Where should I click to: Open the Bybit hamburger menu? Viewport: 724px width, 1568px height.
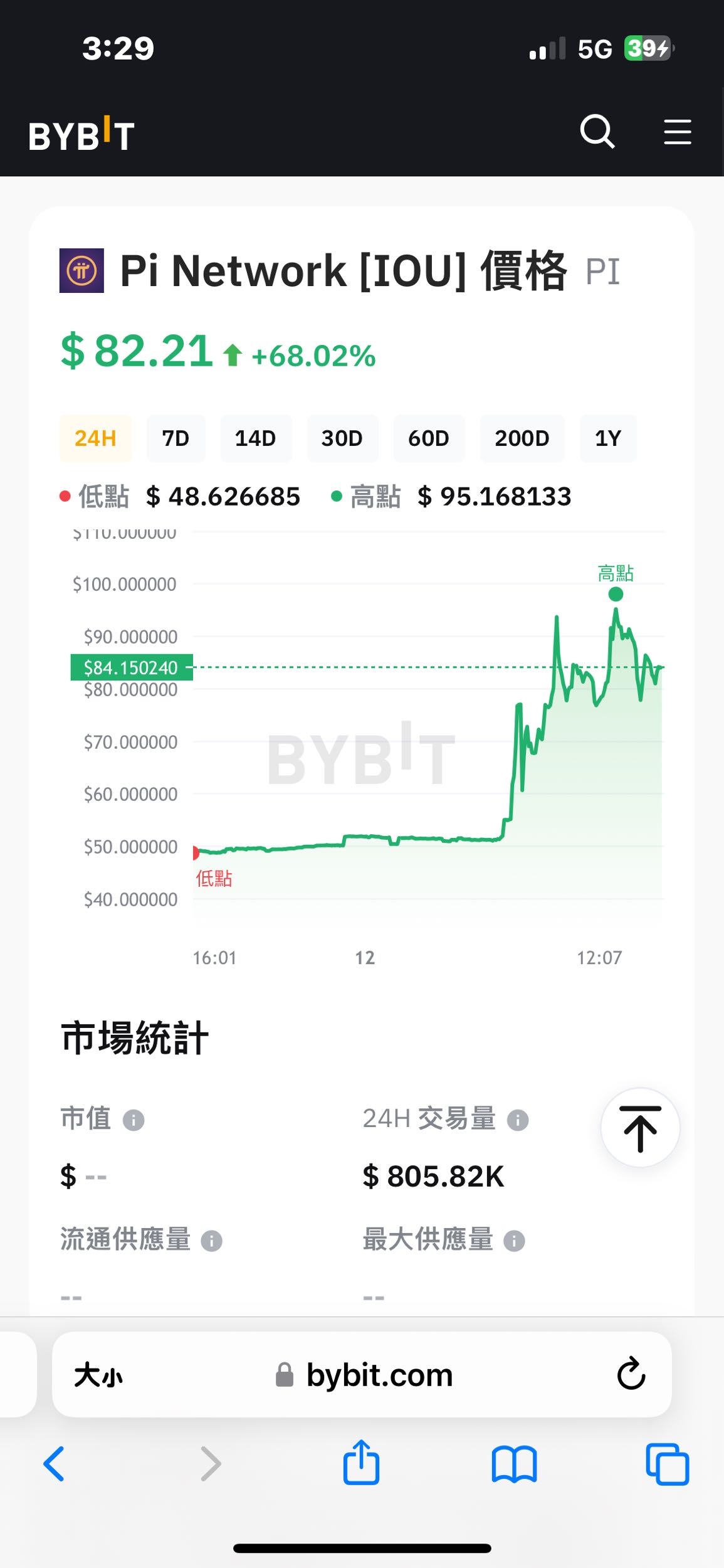678,132
